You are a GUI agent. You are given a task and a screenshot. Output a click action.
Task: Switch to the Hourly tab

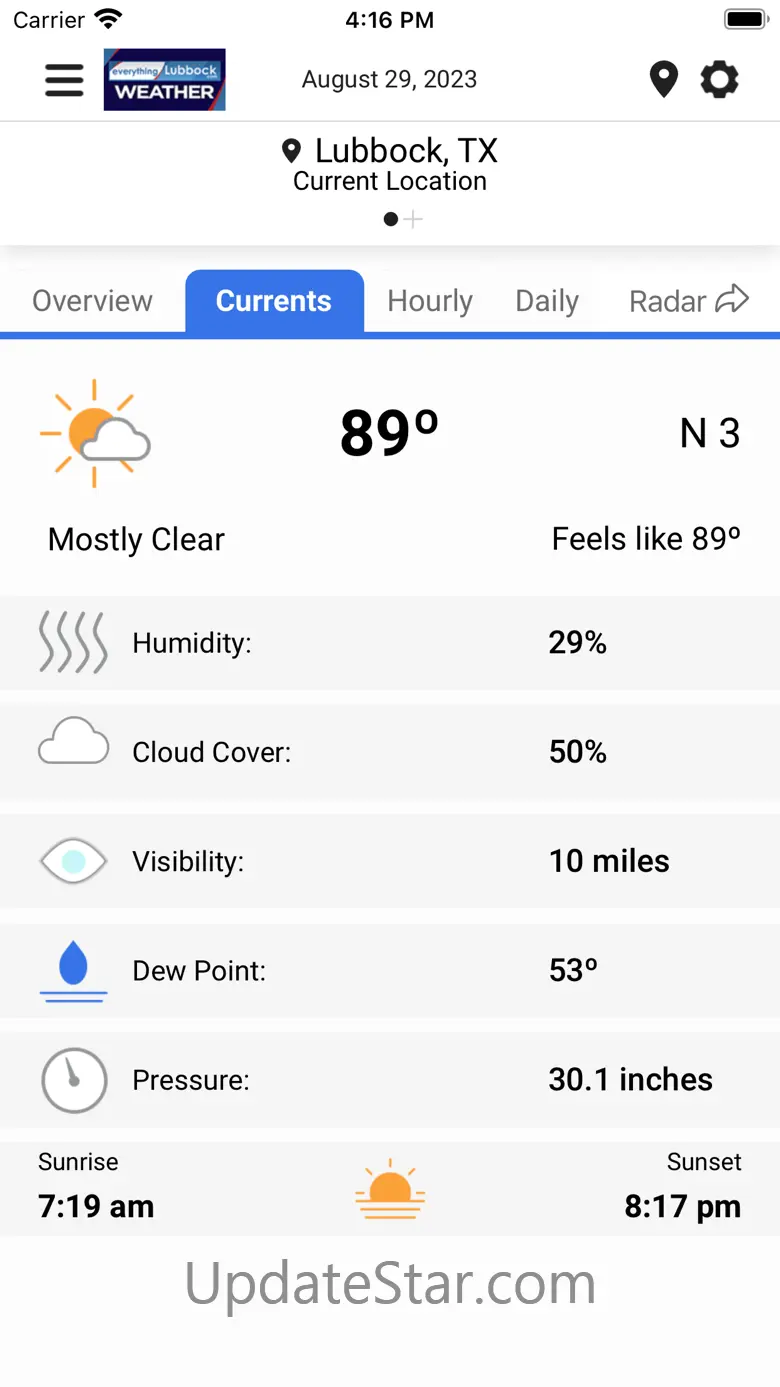click(x=430, y=301)
